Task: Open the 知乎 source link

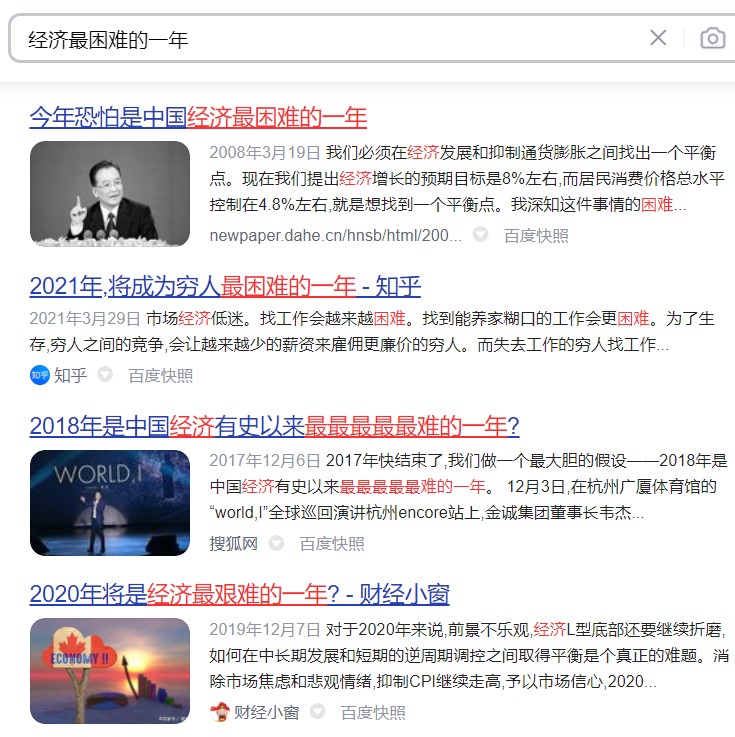Action: (59, 375)
